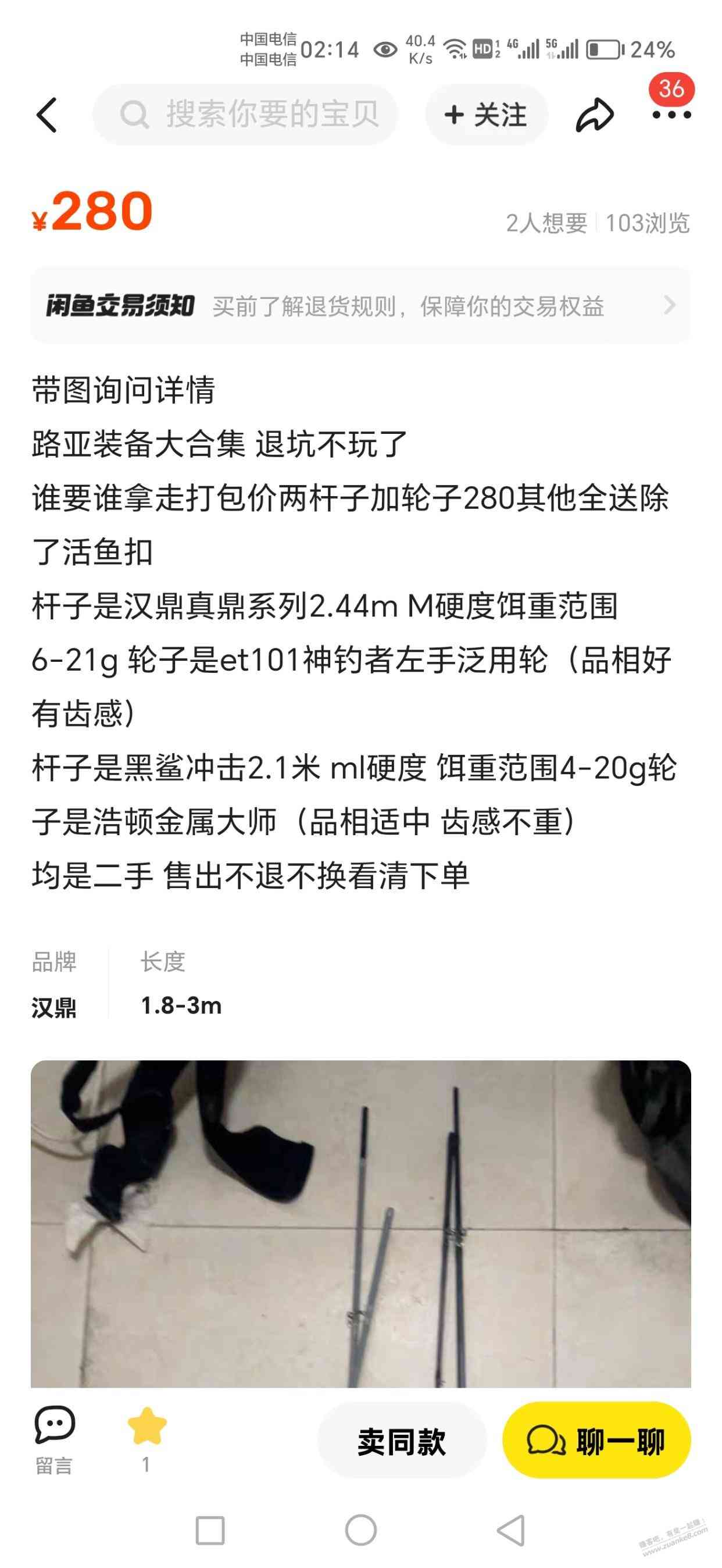Tap the star favorite icon
The width and height of the screenshot is (722, 1568).
click(x=146, y=1427)
